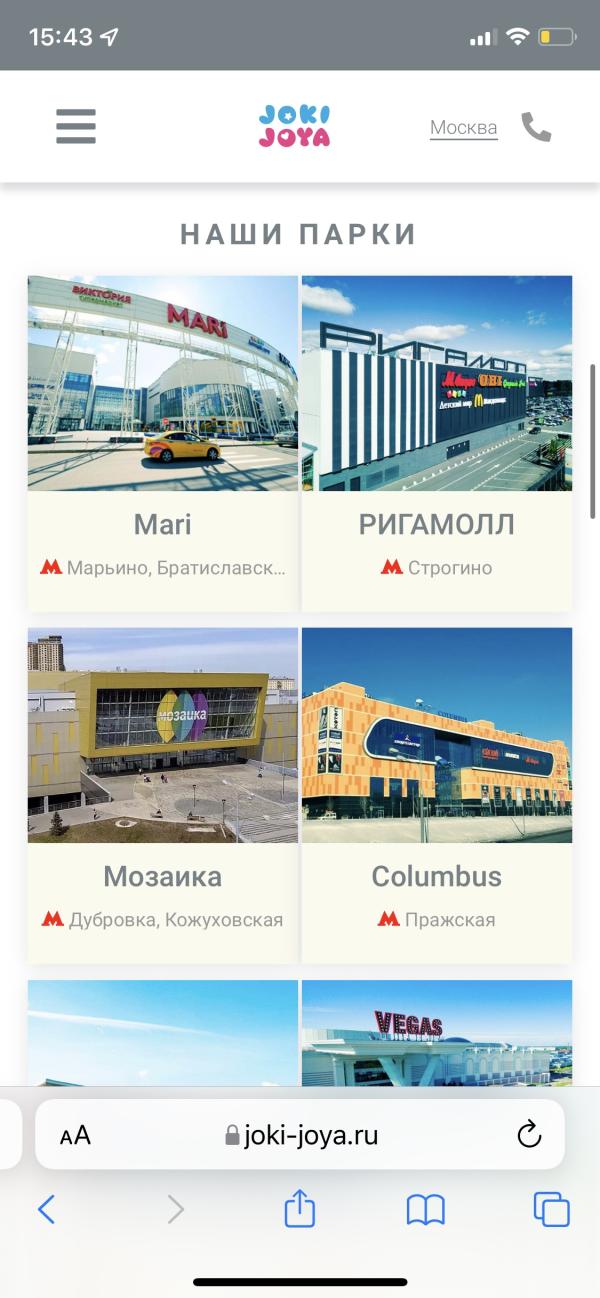Tap the phone call icon
600x1298 pixels.
point(536,127)
